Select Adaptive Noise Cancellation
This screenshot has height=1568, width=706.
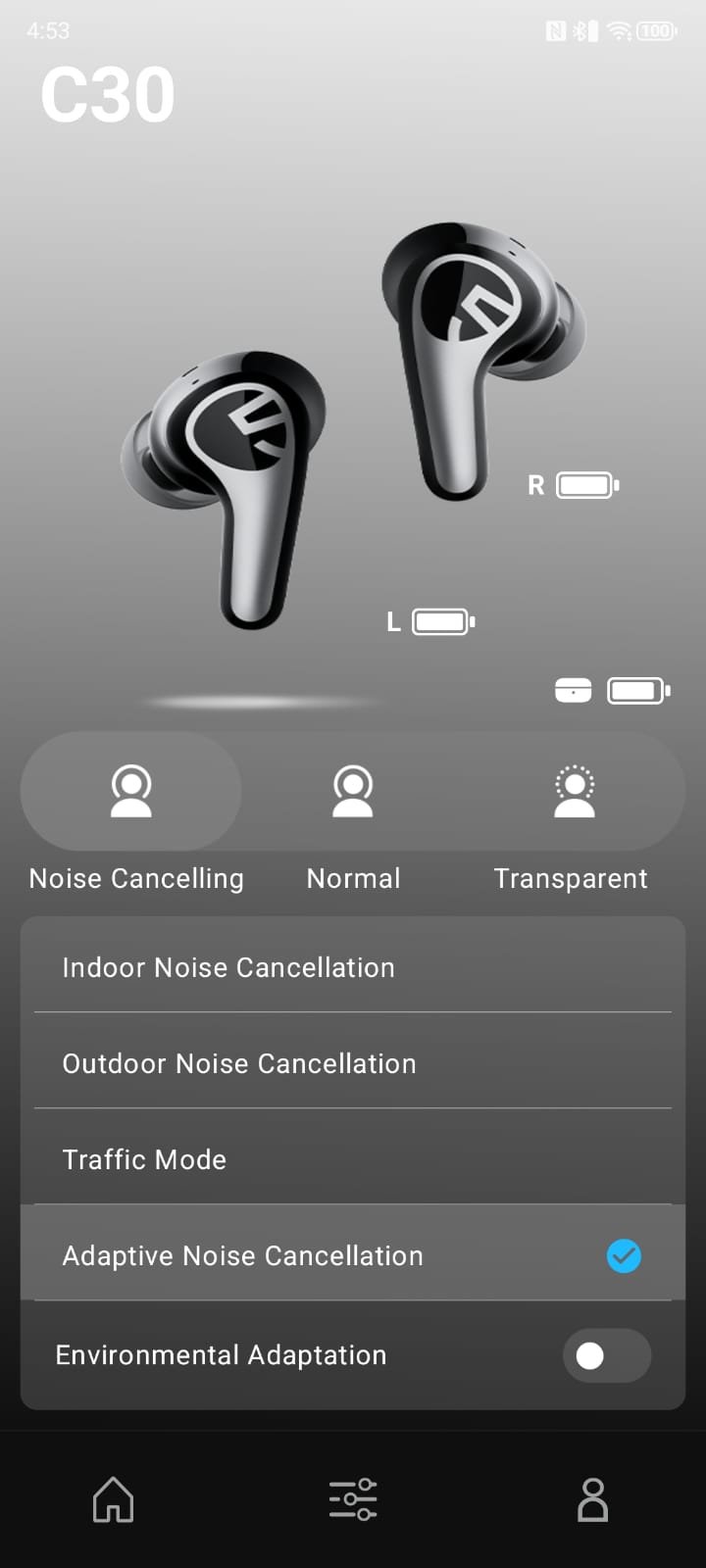(x=353, y=1255)
